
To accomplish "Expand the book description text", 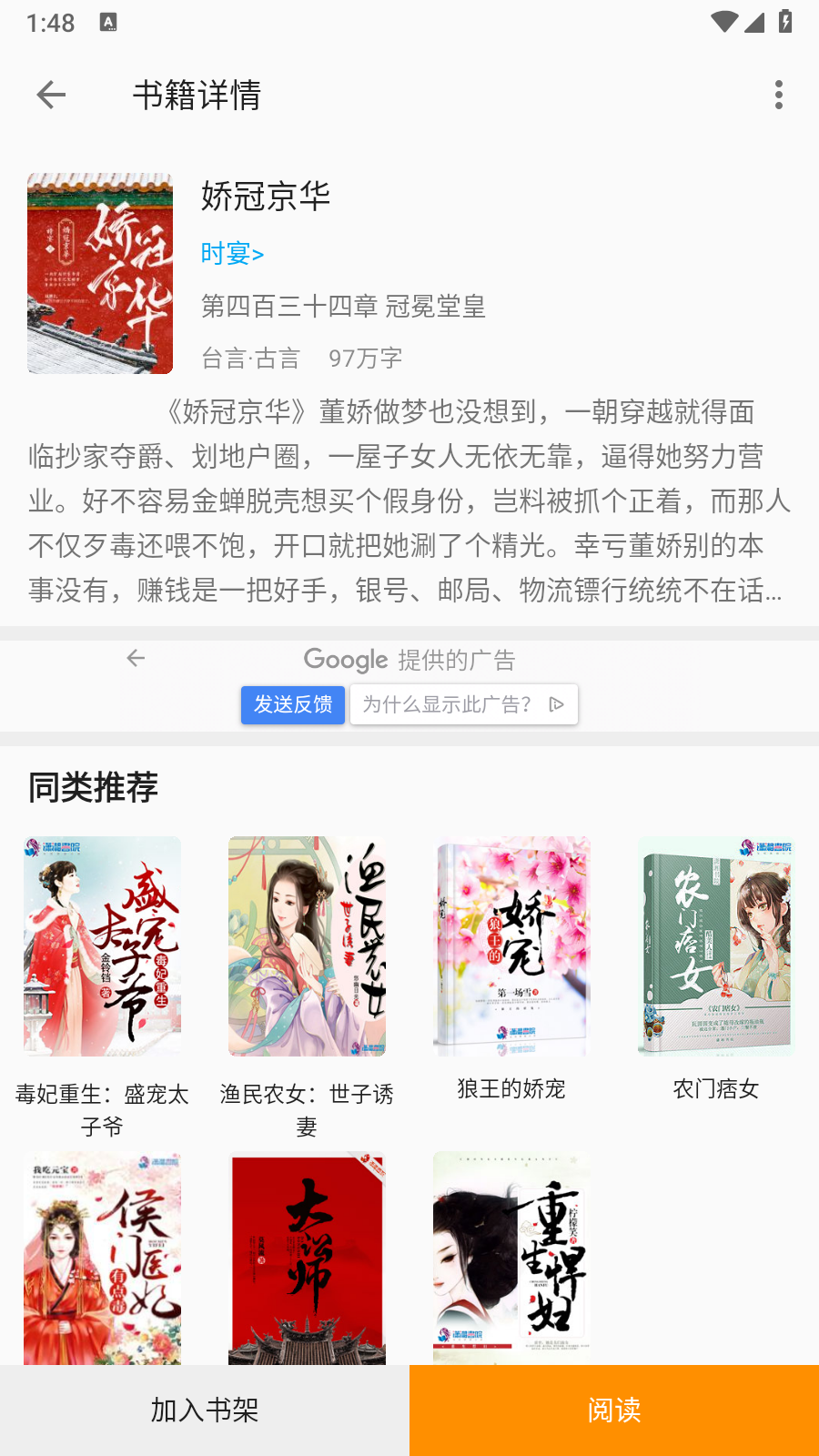I will coord(409,501).
